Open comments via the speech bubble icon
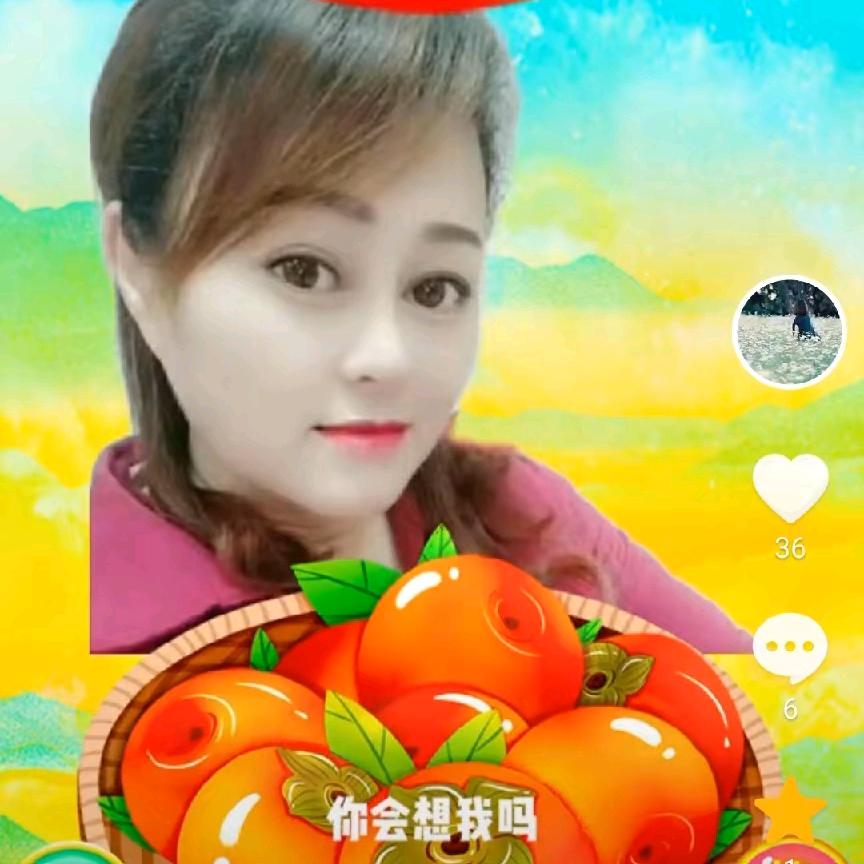This screenshot has height=864, width=864. click(x=790, y=648)
